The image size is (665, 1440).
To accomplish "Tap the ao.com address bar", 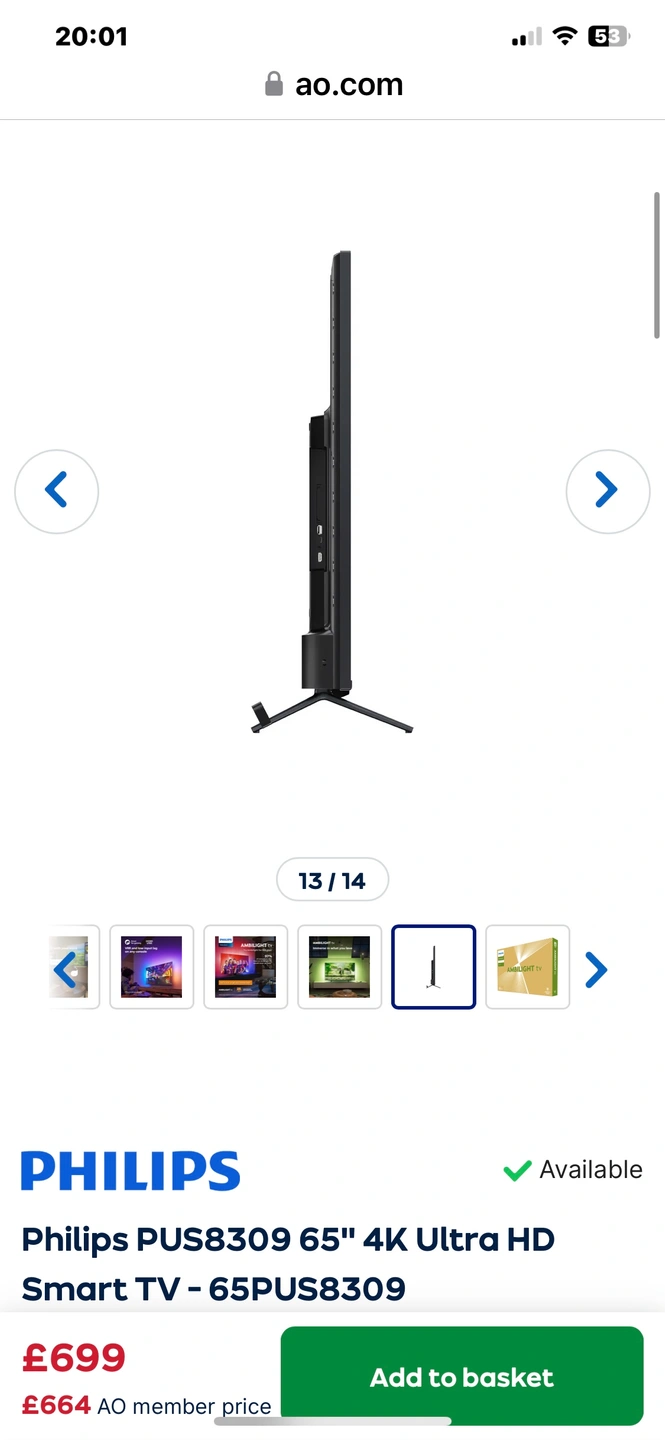I will [333, 85].
